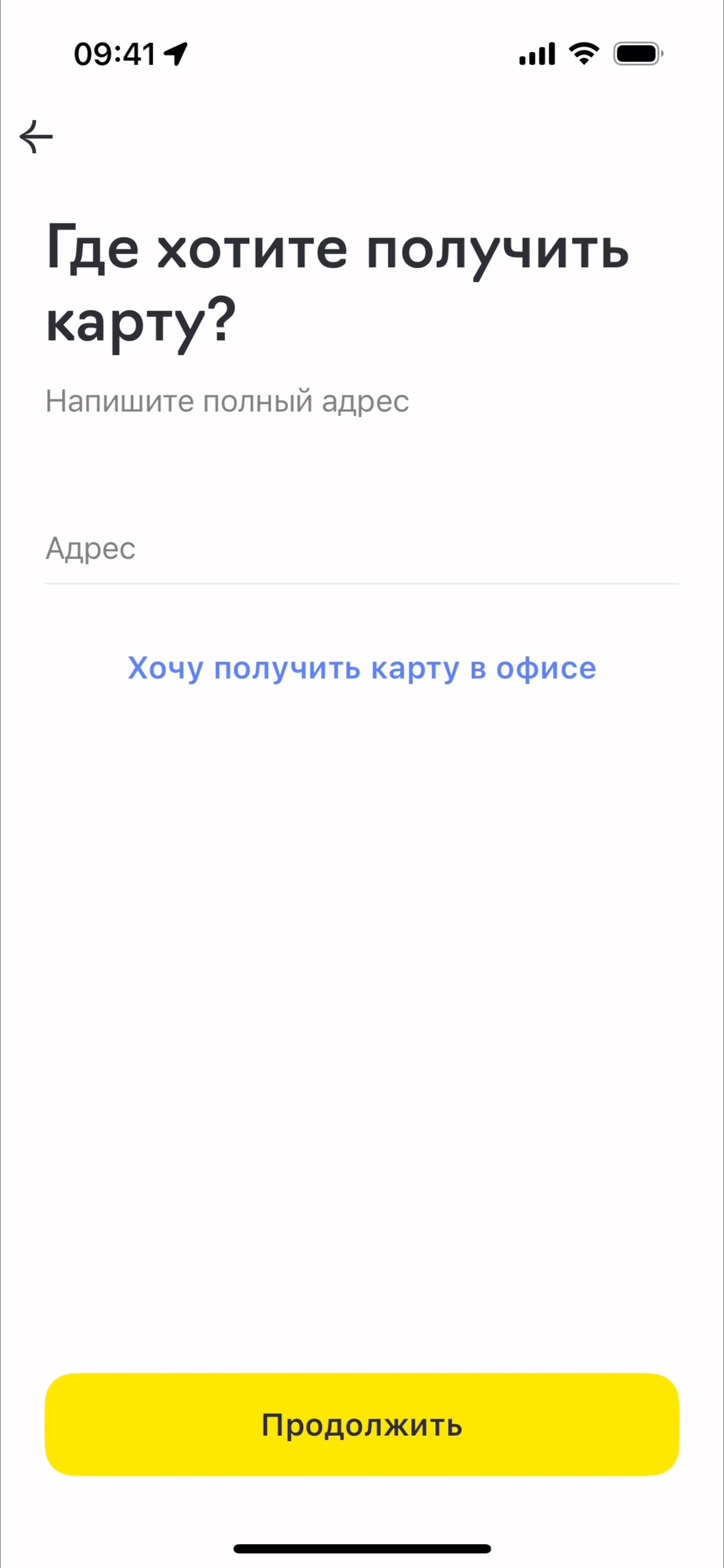
Task: Tap the yellow Продолжить button
Action: click(361, 1424)
